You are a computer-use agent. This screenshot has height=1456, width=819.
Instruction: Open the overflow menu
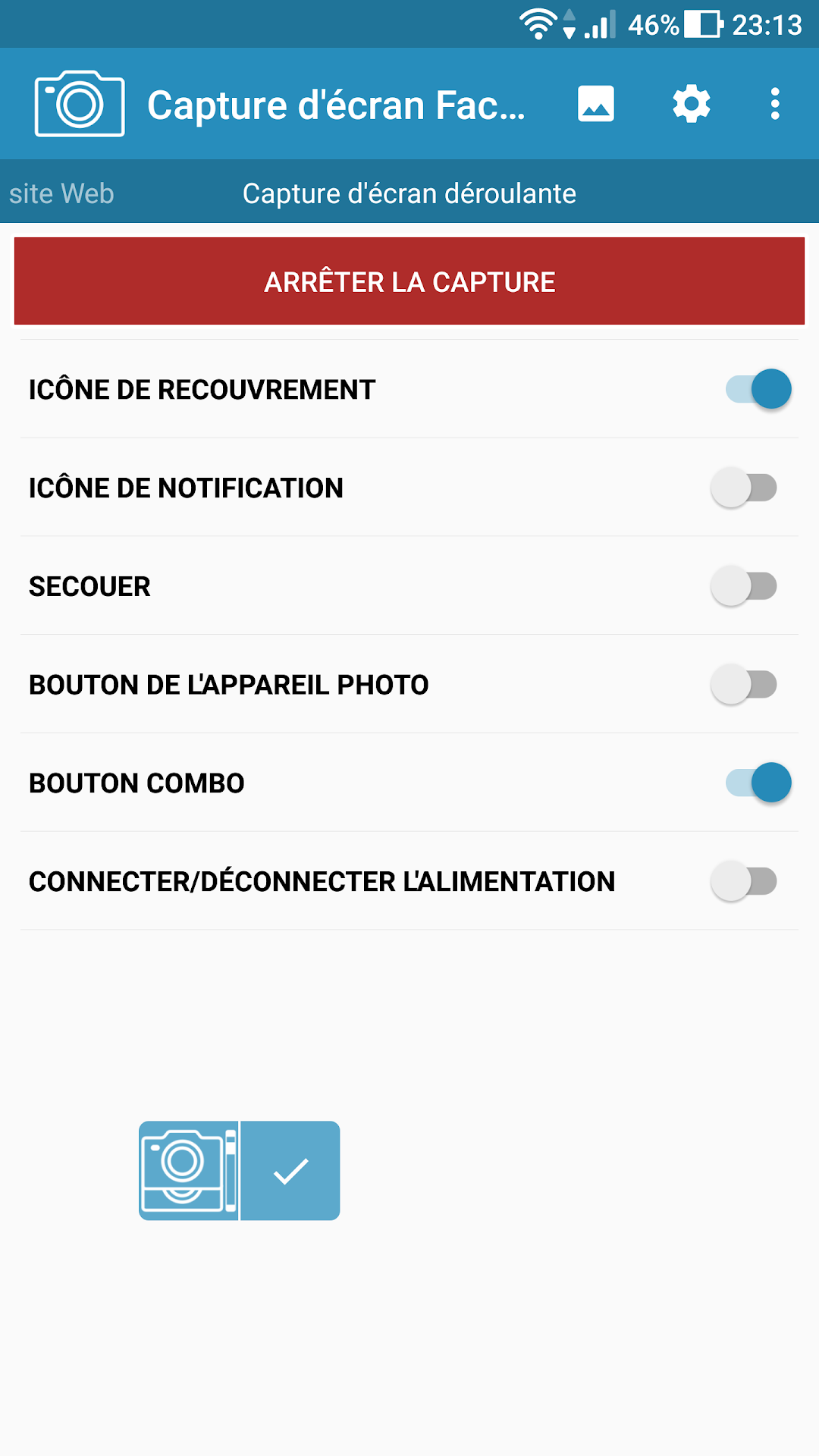coord(775,104)
